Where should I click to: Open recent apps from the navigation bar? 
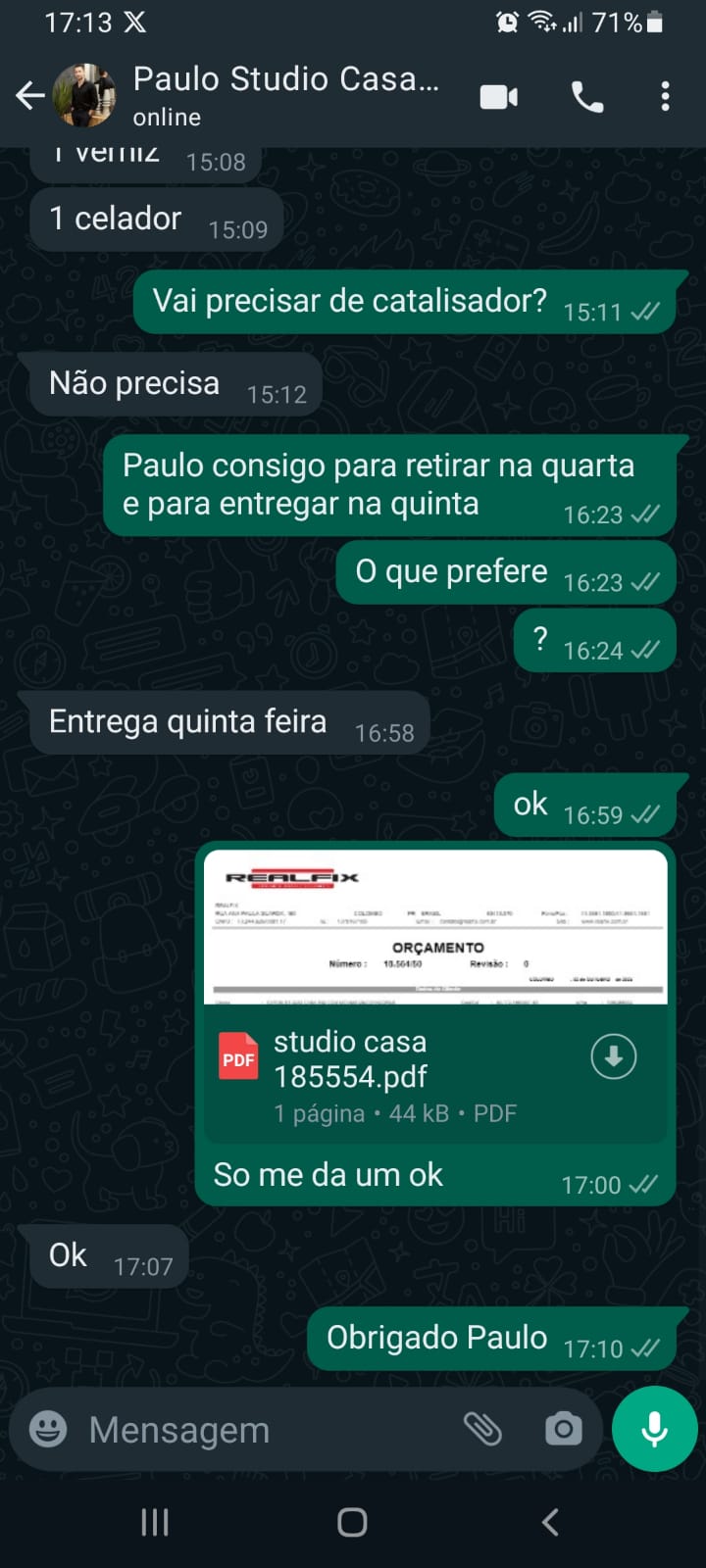(155, 1522)
